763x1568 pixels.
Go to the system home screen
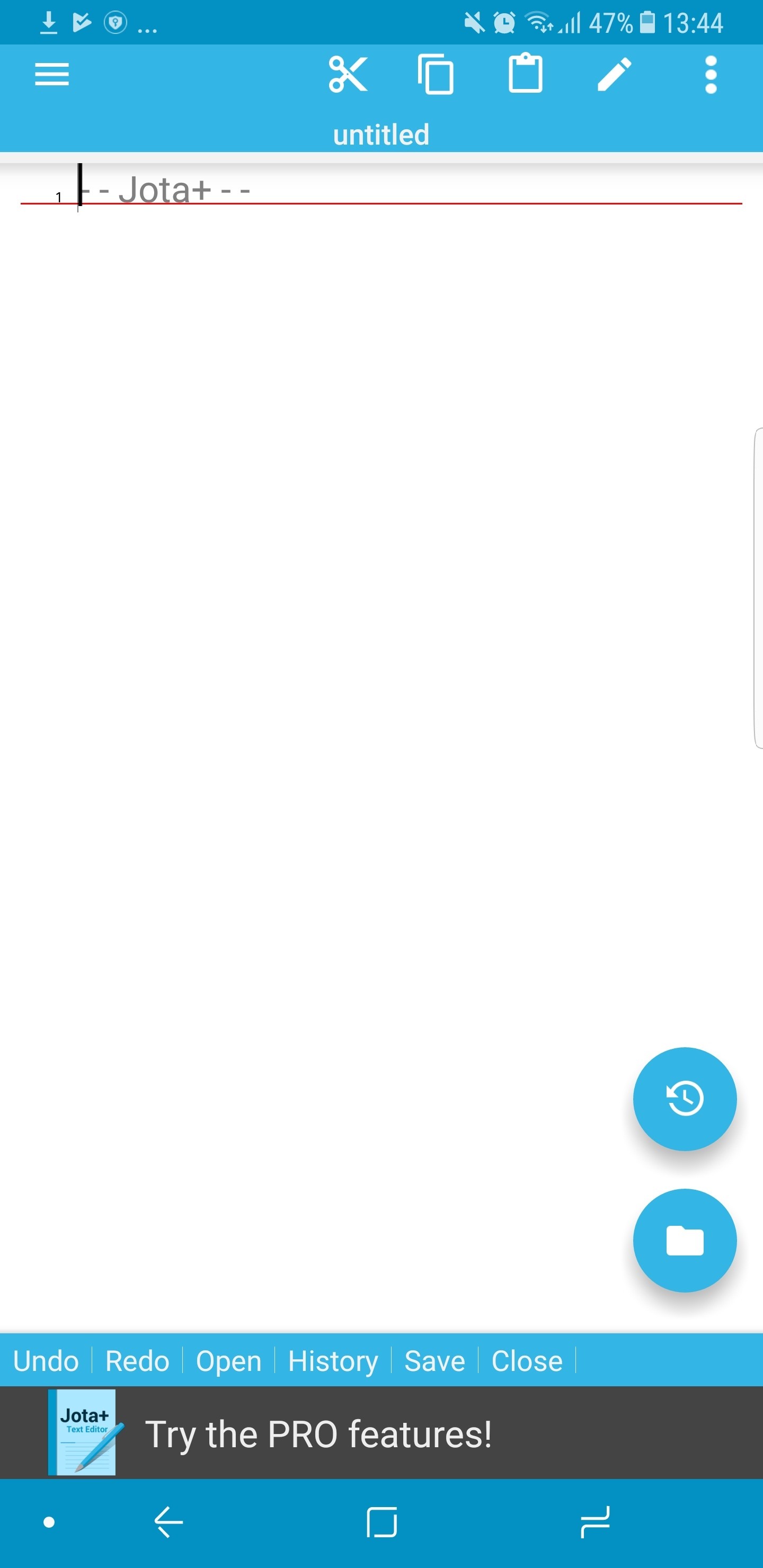tap(382, 1522)
